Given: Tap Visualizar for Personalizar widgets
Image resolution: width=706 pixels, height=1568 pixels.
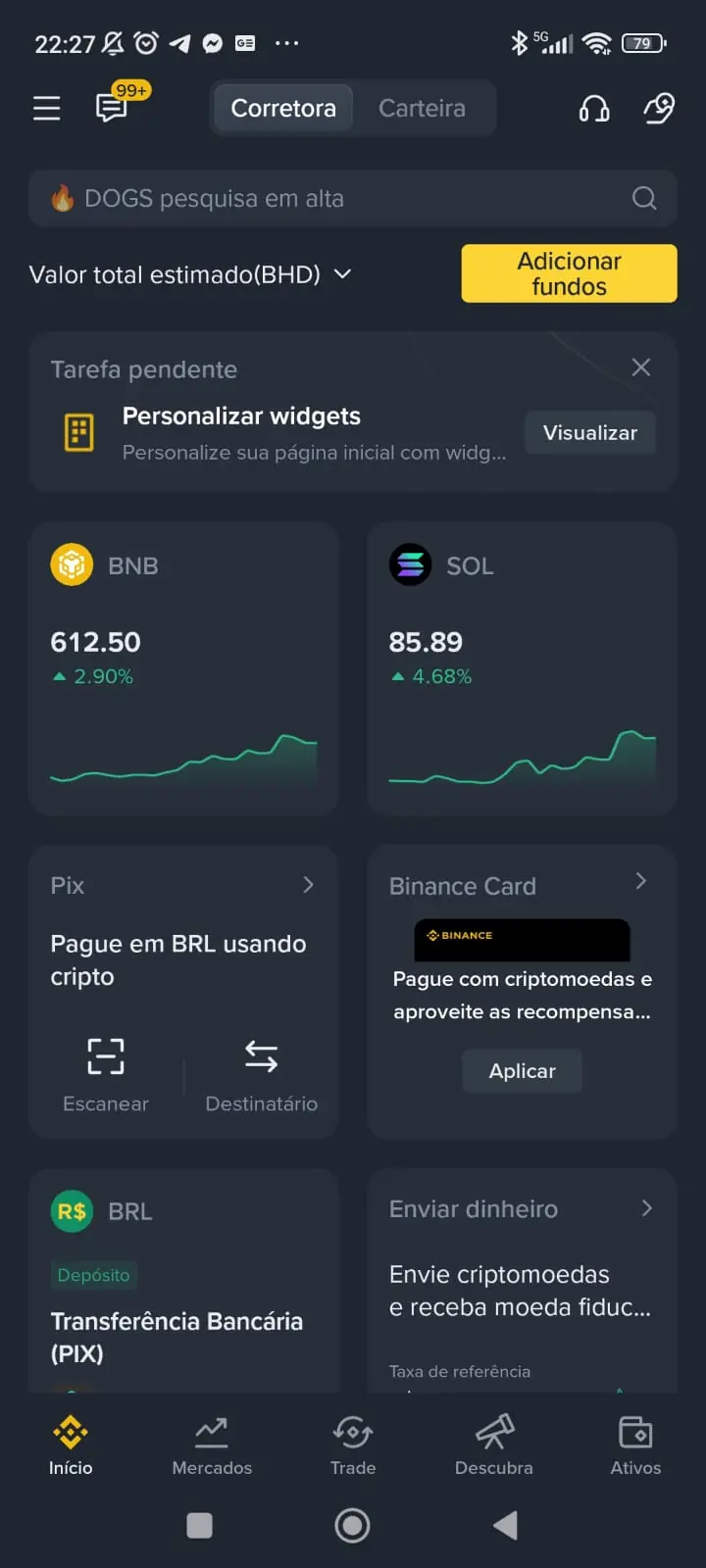Looking at the screenshot, I should coord(589,432).
